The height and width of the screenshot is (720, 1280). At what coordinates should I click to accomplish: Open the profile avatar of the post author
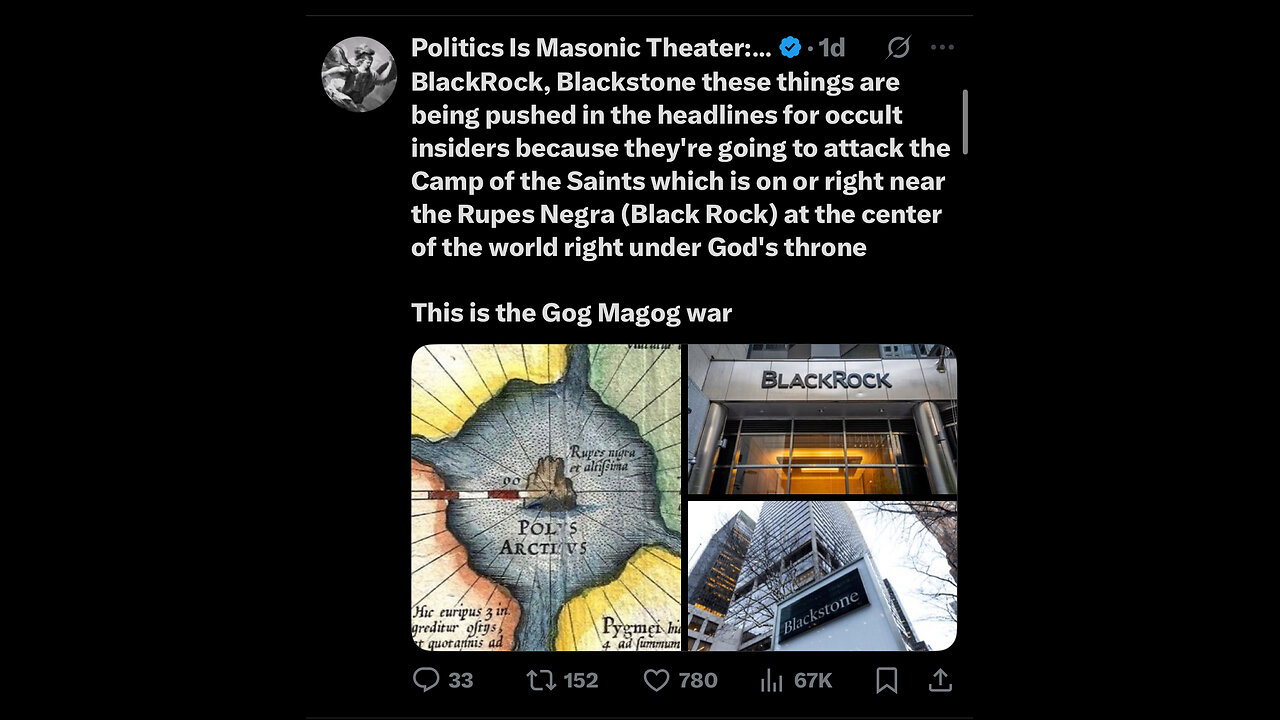[x=359, y=74]
